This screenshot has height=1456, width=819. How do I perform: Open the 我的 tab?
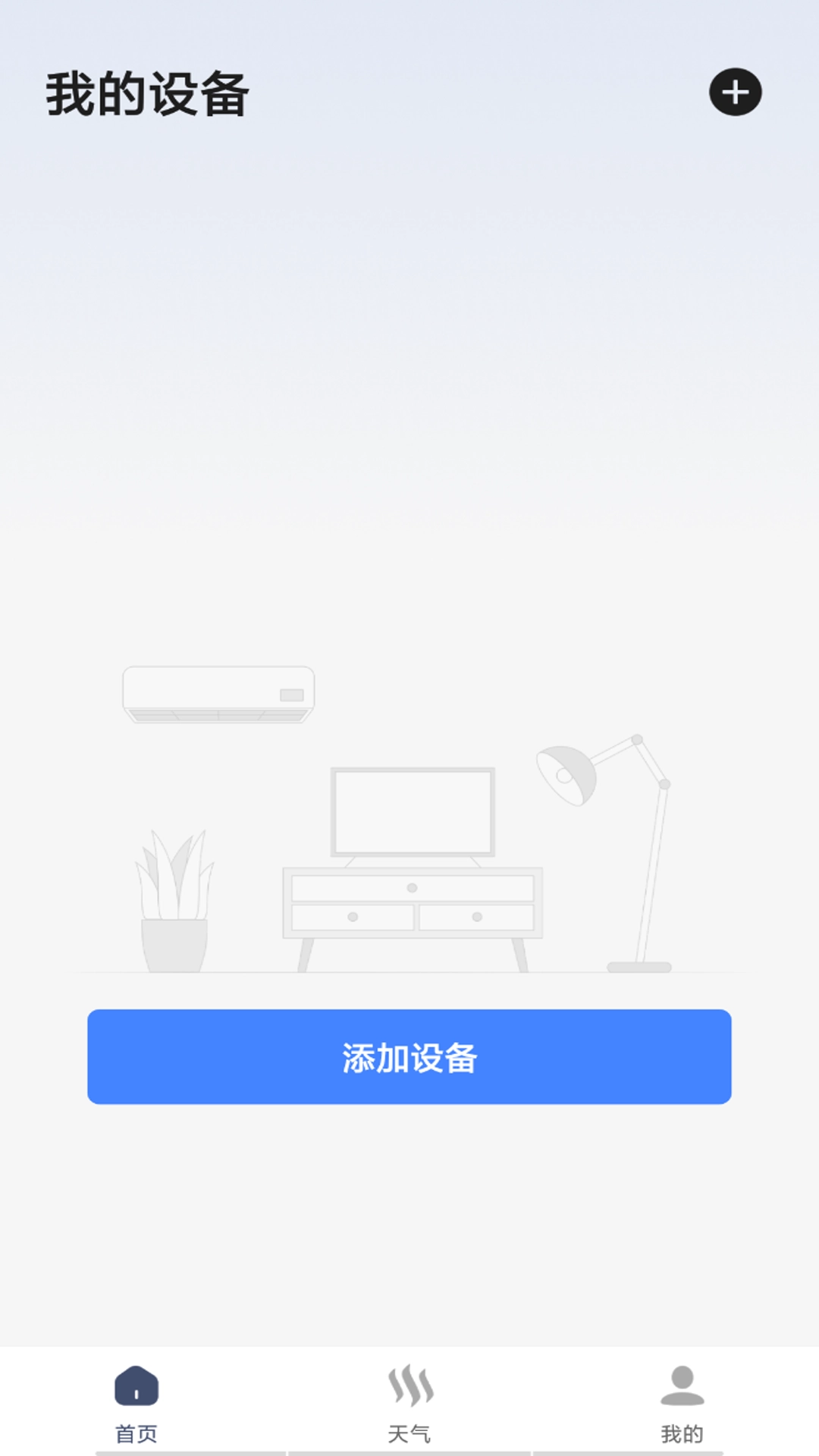coord(682,1403)
